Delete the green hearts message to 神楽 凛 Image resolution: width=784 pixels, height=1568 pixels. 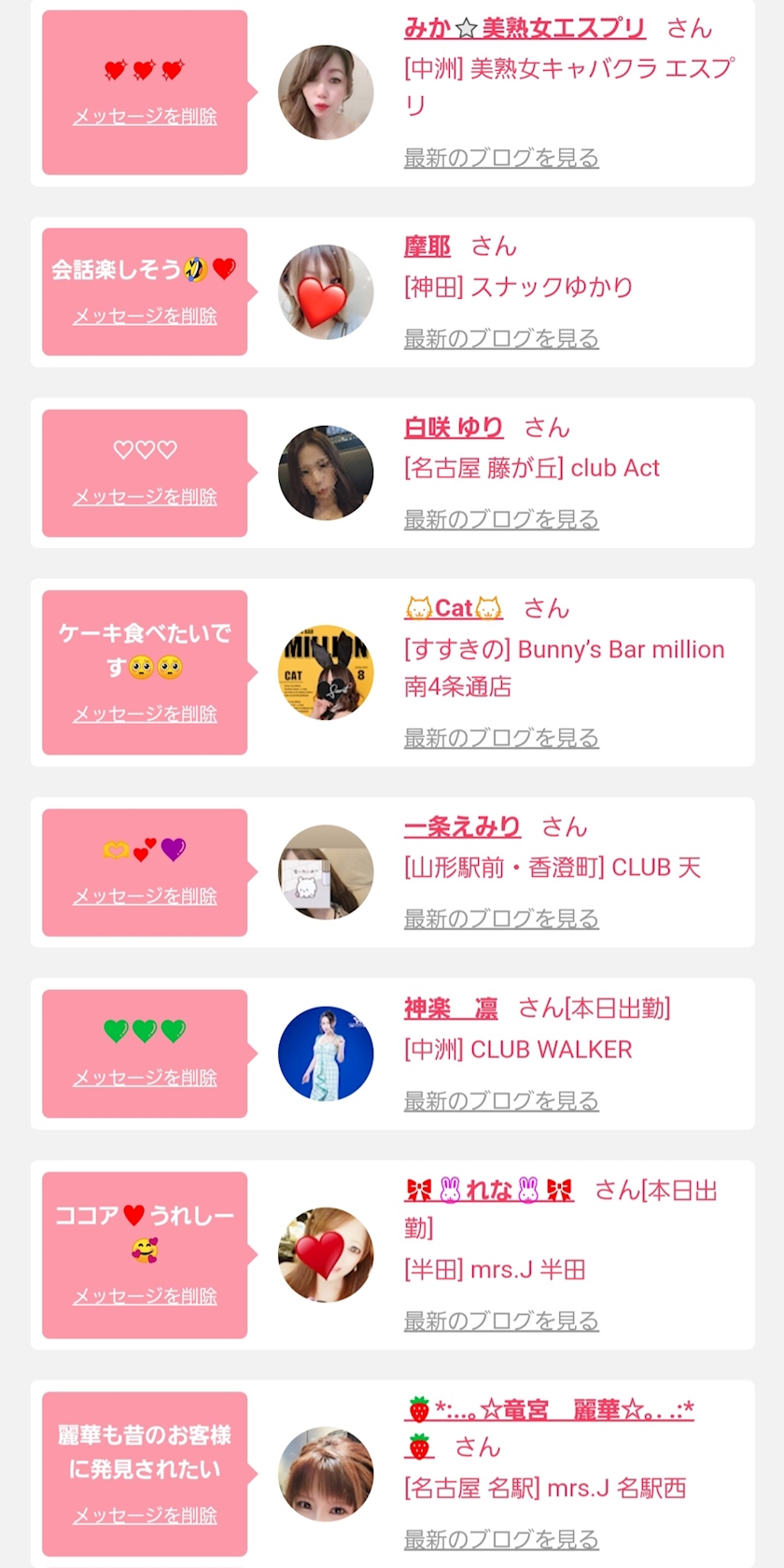coord(145,1078)
